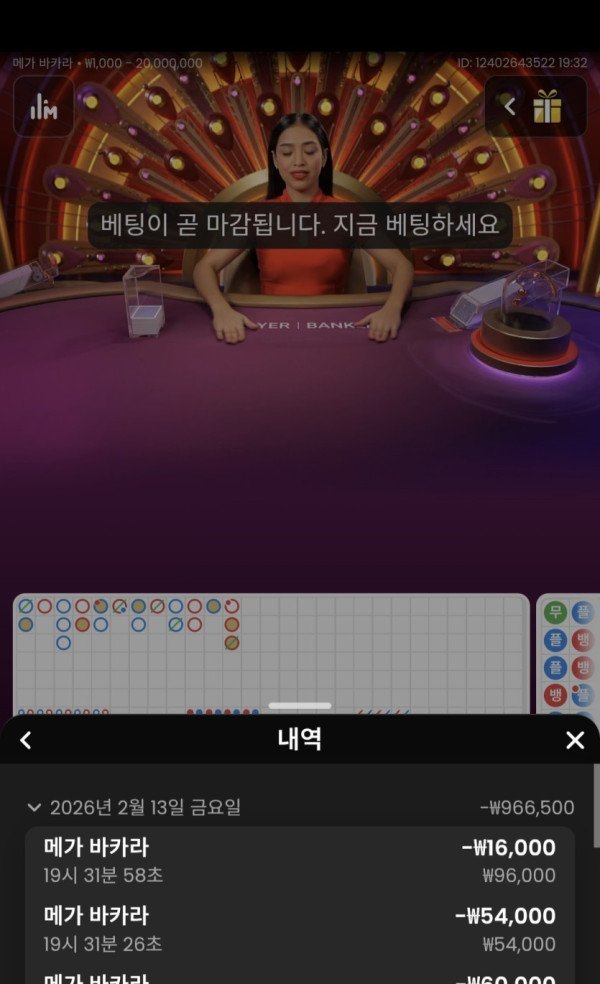
Task: Go back from the 내역 panel
Action: [x=26, y=740]
